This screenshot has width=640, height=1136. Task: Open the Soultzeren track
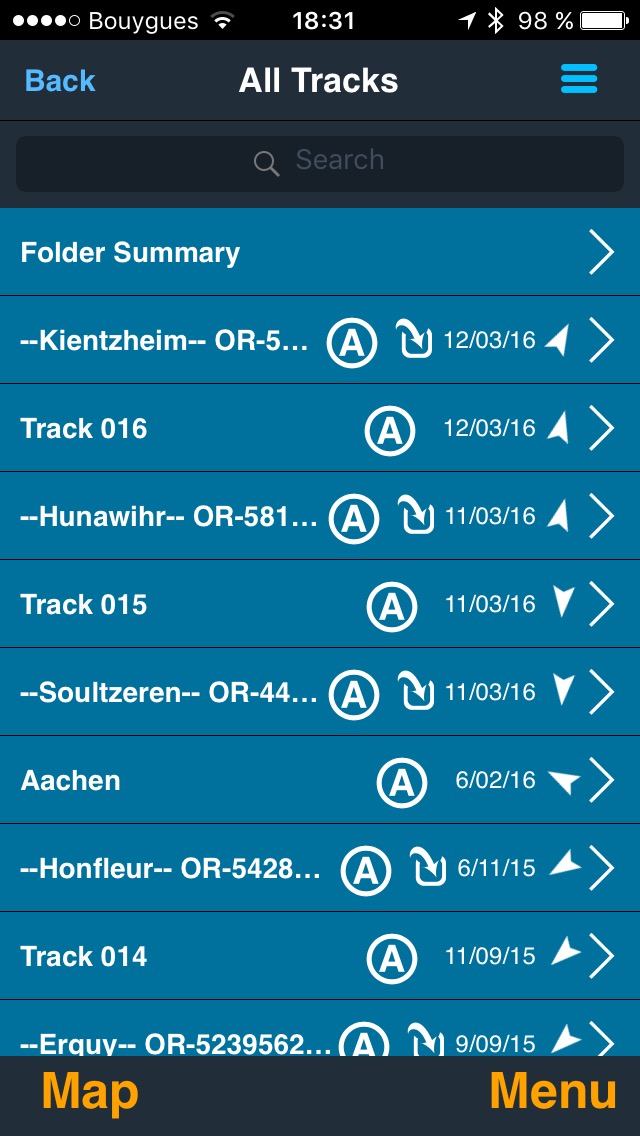[x=168, y=693]
